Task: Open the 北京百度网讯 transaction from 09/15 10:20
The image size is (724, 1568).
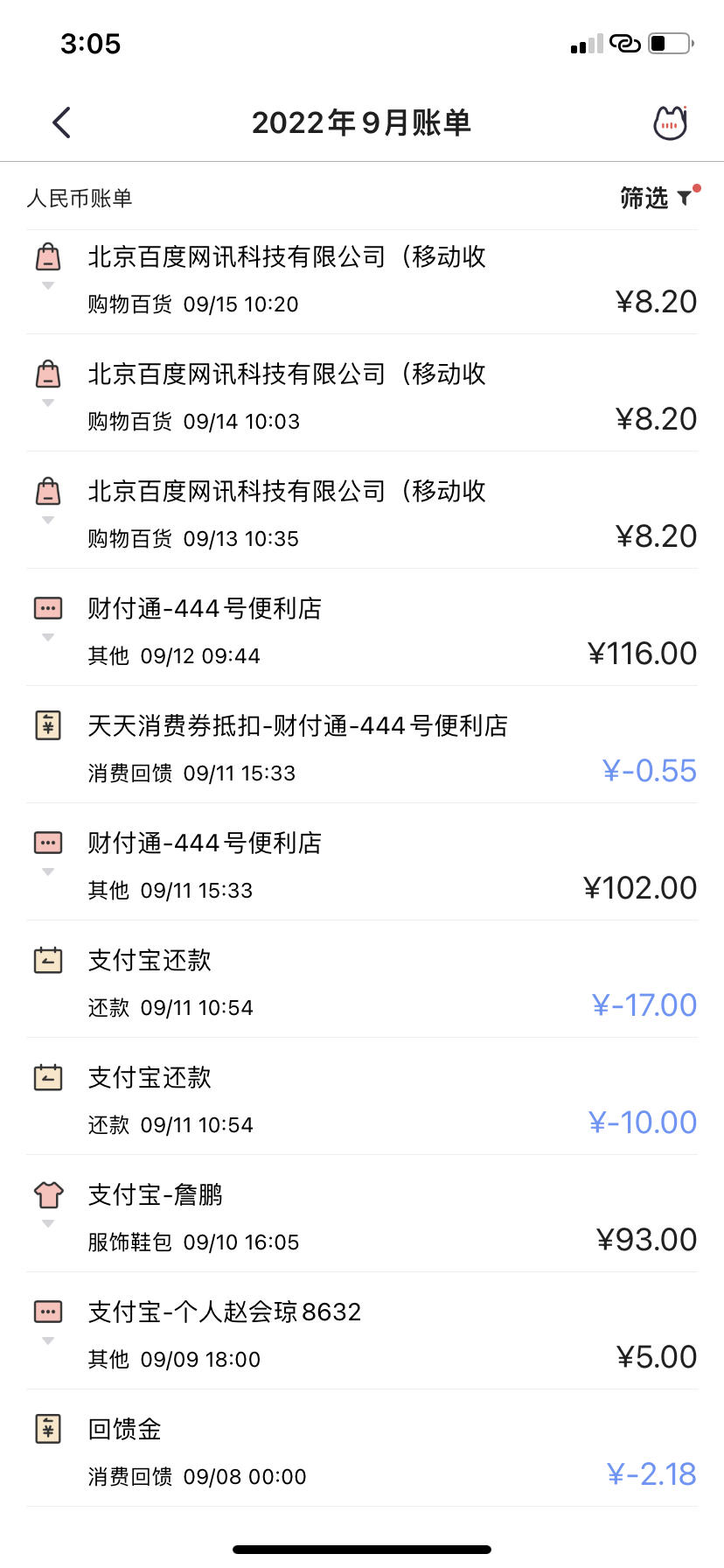Action: [362, 282]
